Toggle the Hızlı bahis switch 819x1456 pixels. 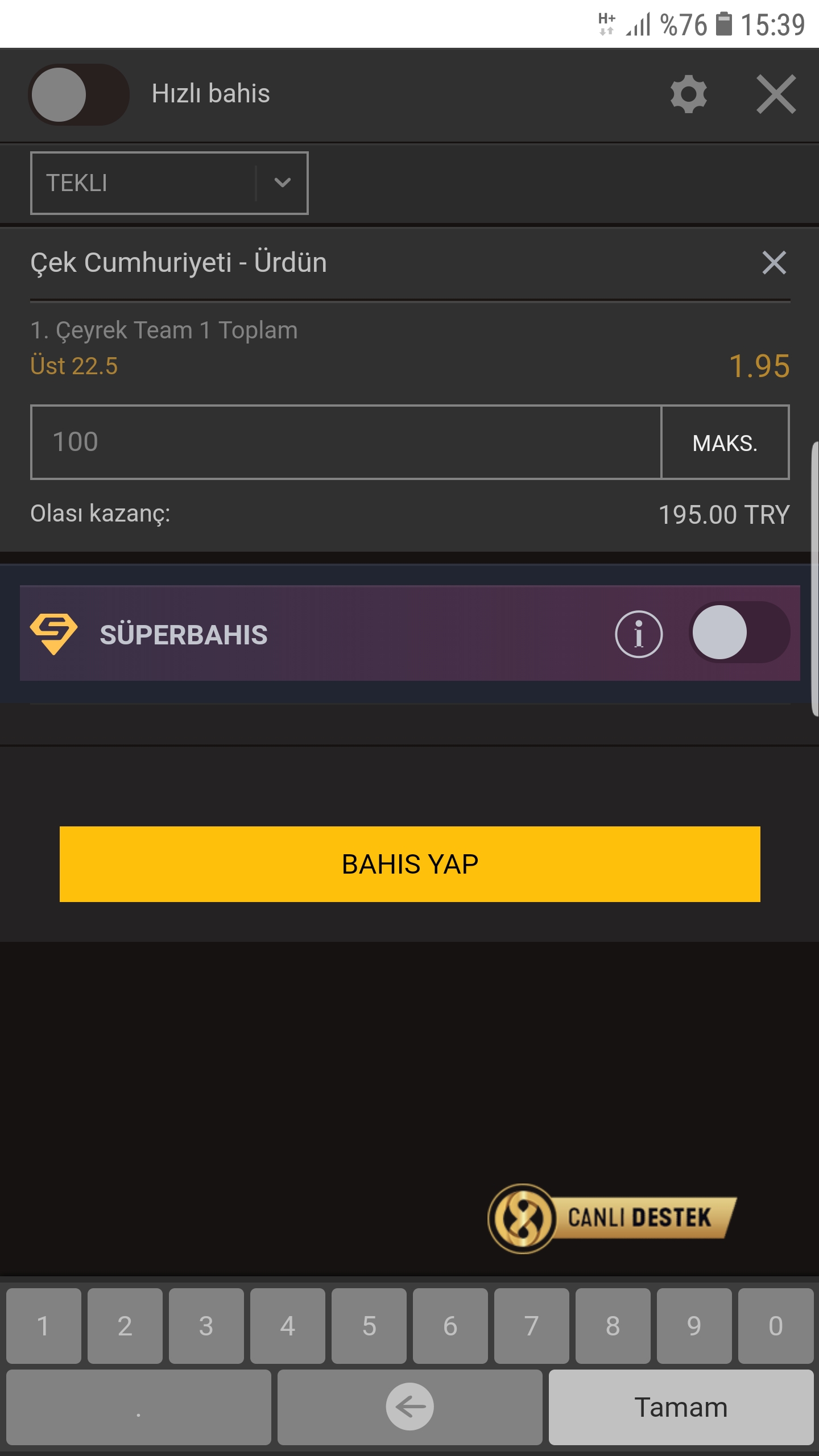(78, 94)
